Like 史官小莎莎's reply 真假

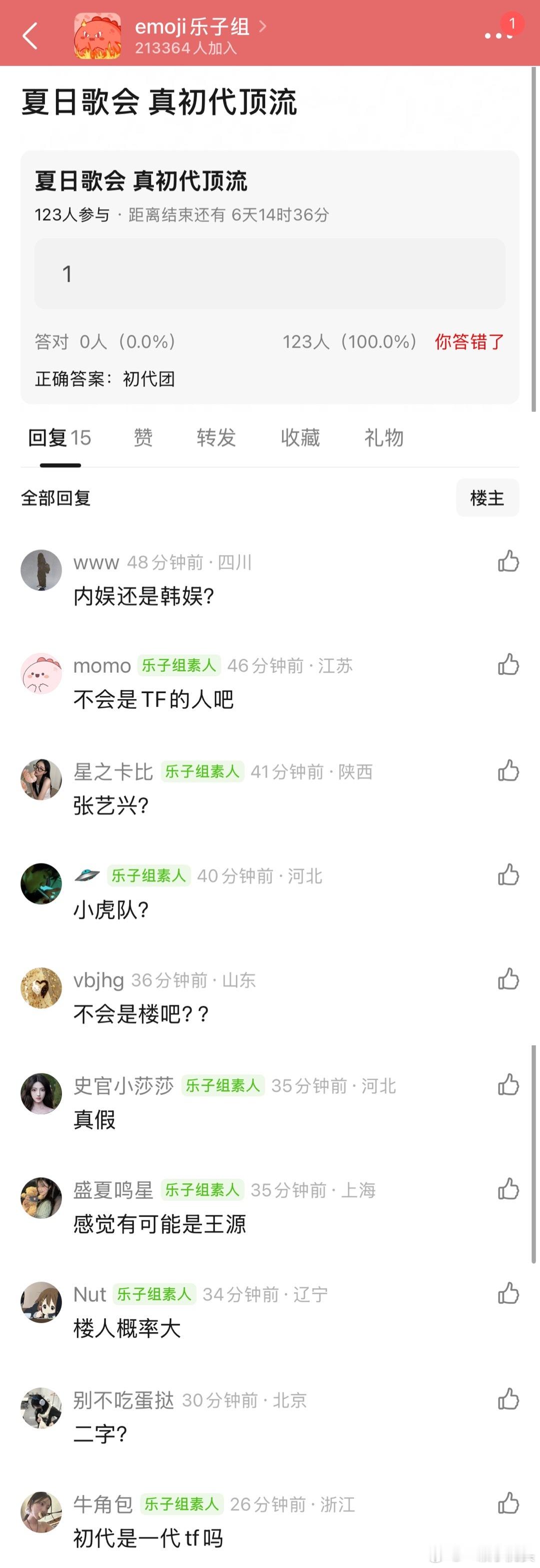tap(508, 1084)
